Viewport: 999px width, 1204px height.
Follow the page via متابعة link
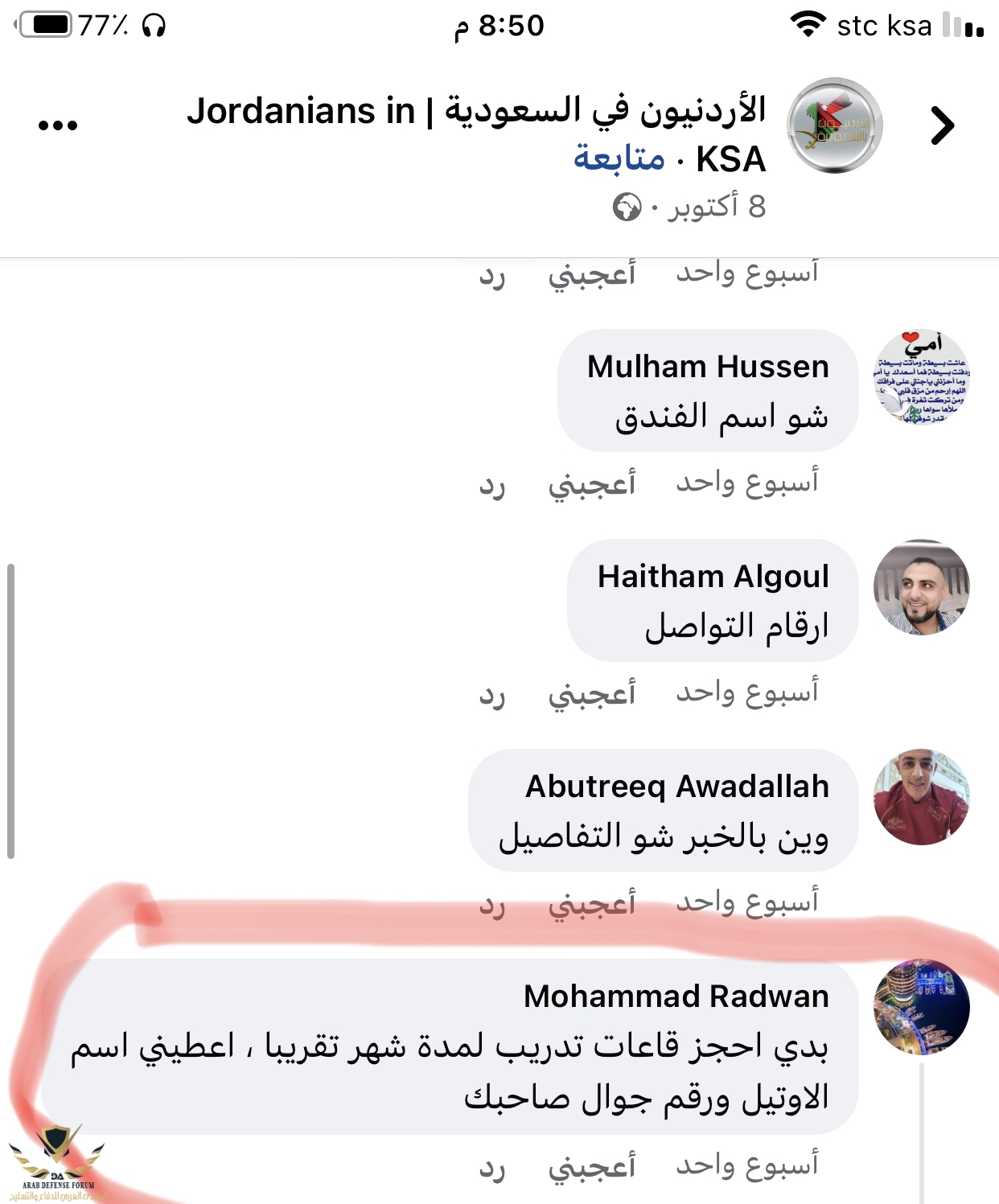point(619,158)
